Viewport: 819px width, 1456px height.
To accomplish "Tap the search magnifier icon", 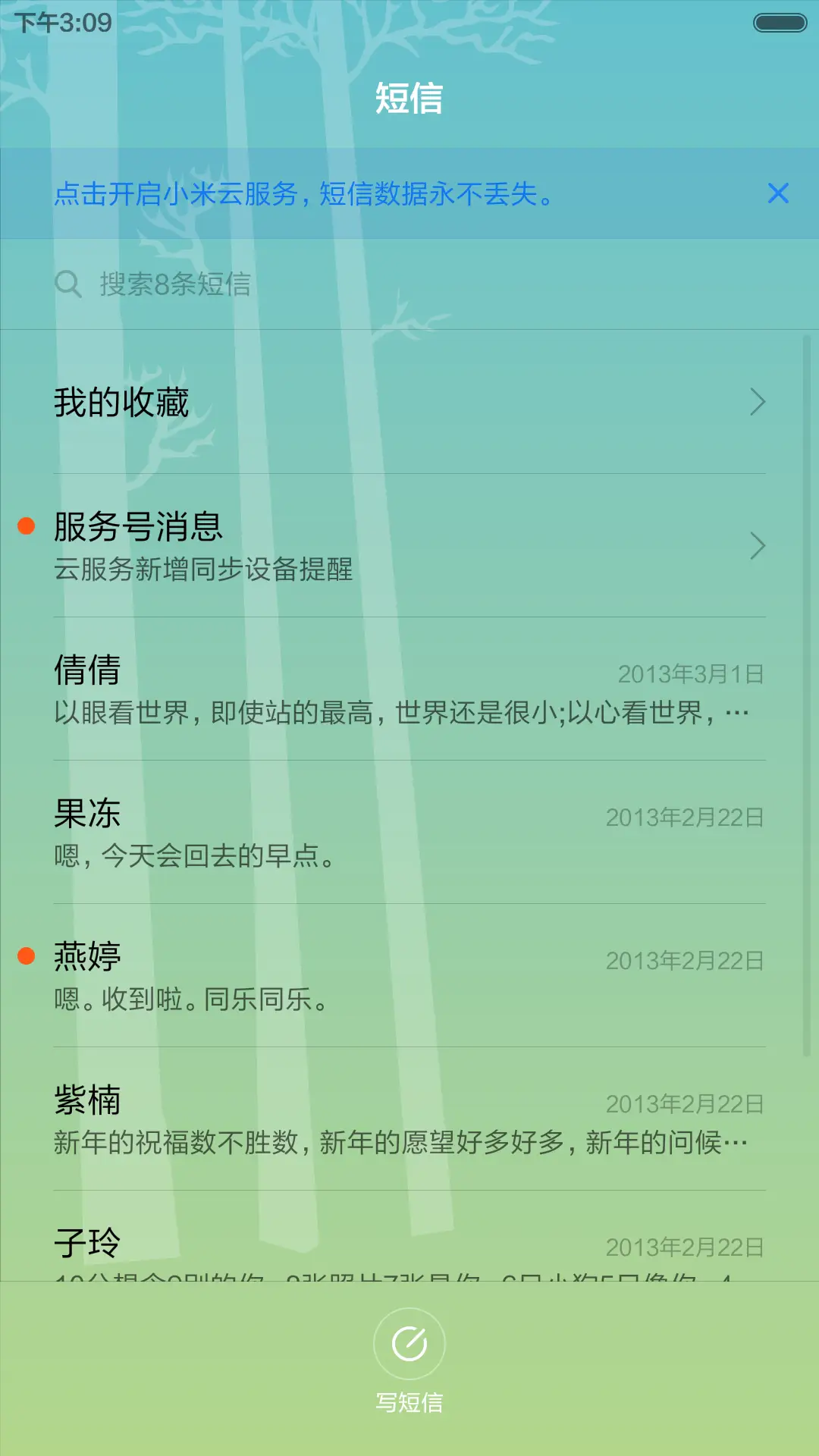I will click(x=68, y=284).
